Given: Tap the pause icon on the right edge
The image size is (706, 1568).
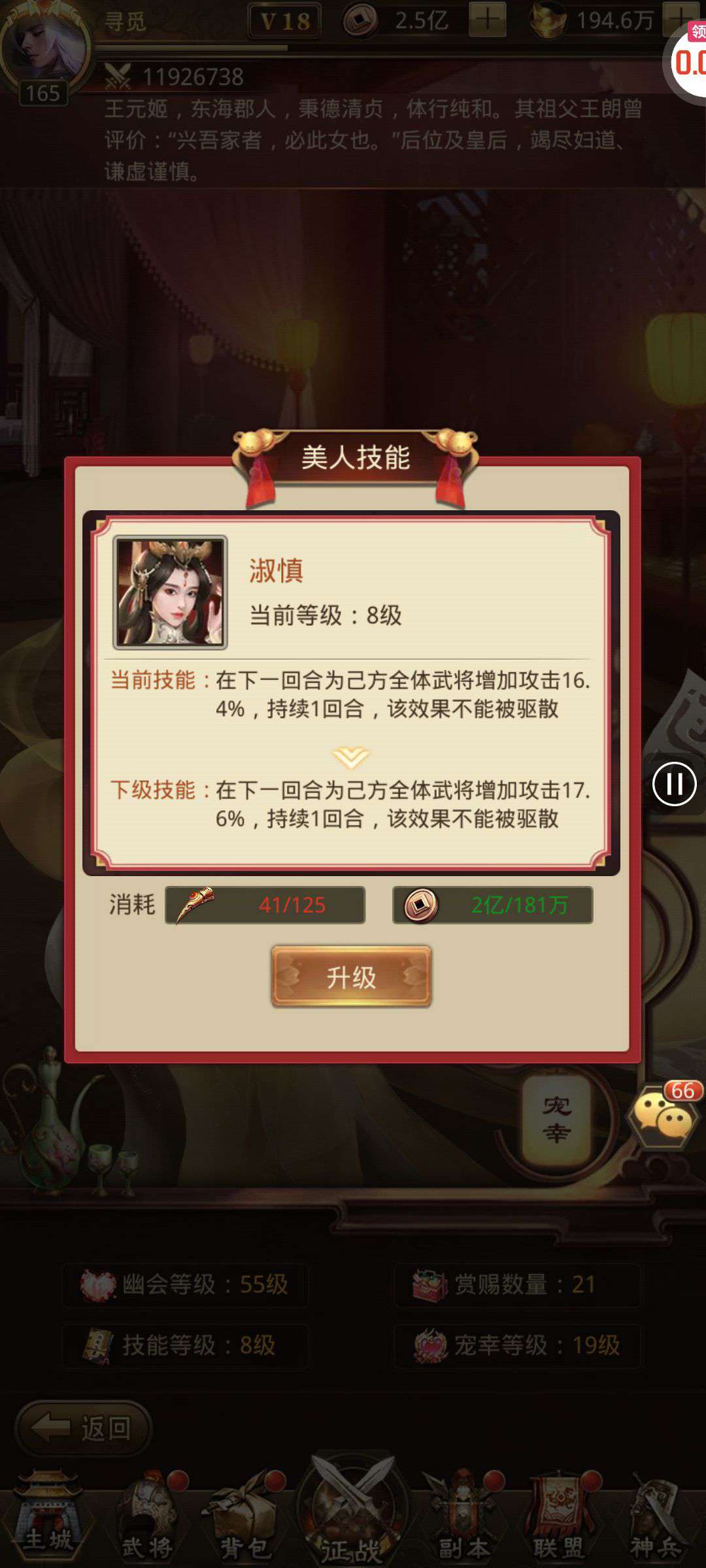Looking at the screenshot, I should (x=674, y=783).
